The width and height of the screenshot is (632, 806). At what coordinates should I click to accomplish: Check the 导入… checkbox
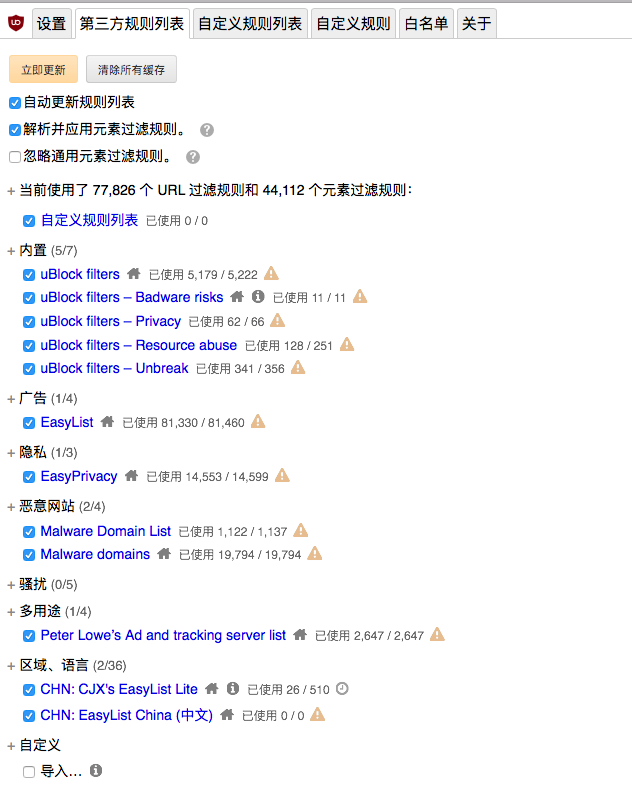[x=29, y=772]
